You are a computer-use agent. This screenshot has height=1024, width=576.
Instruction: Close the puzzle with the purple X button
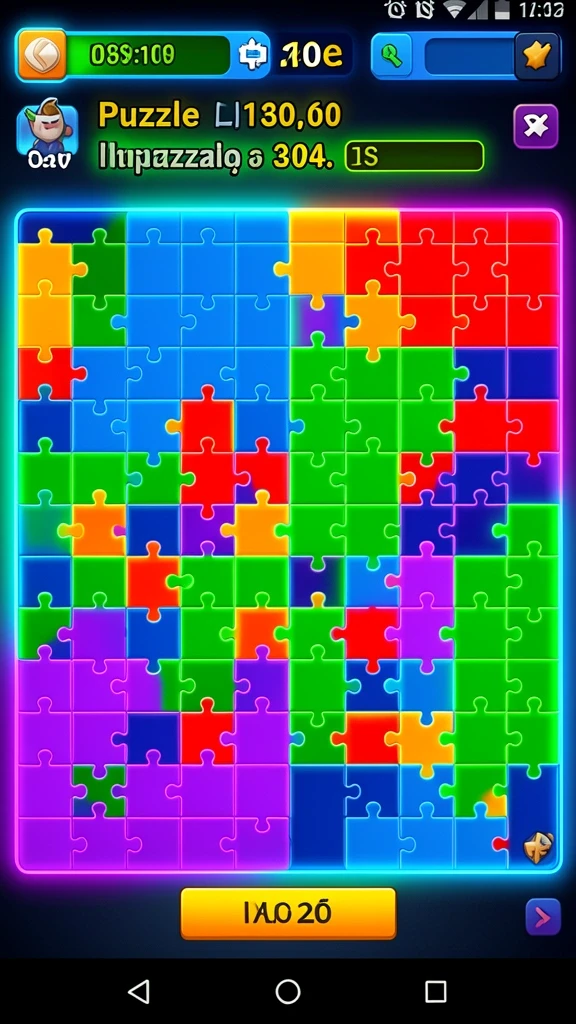coord(536,126)
